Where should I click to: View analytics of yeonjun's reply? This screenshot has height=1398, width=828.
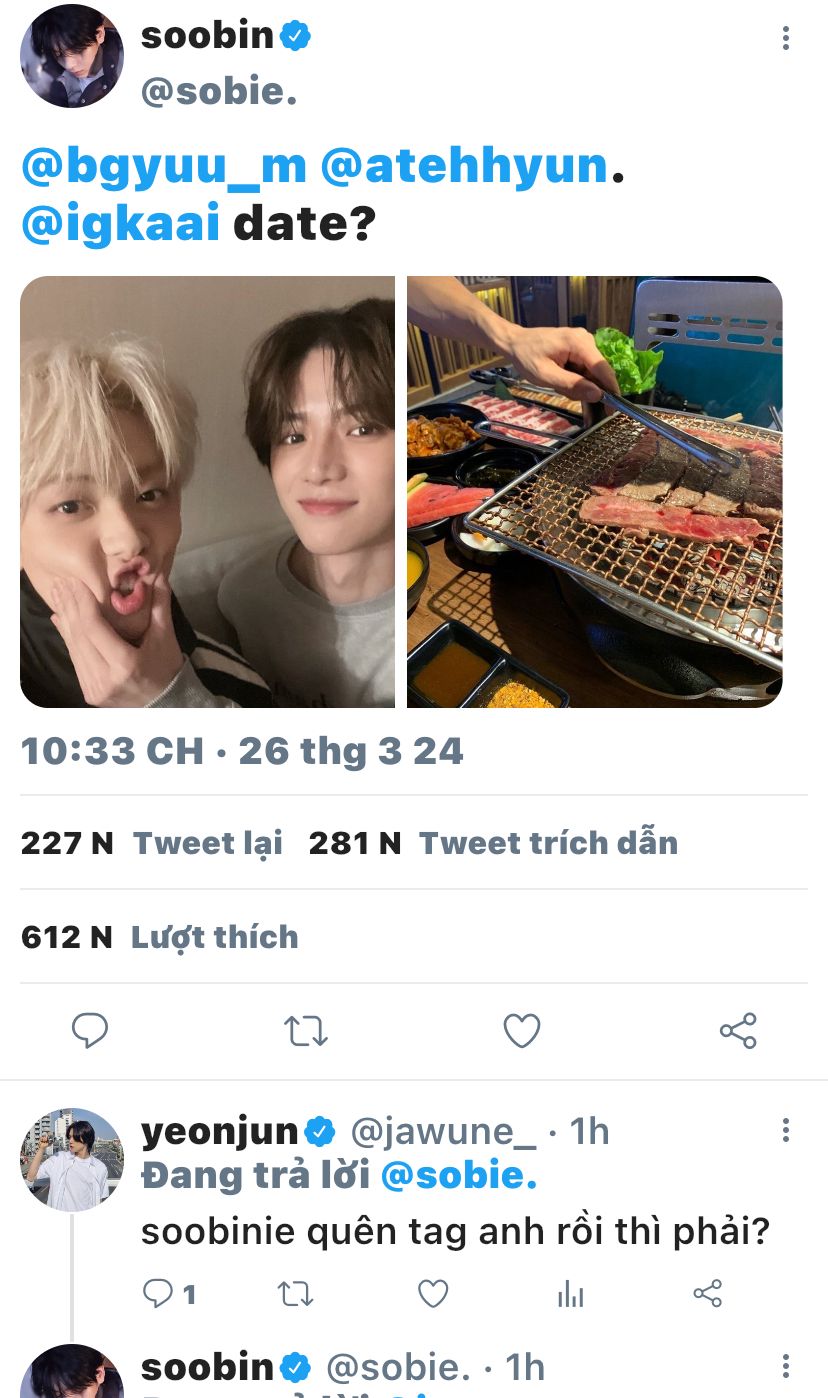(x=570, y=1294)
